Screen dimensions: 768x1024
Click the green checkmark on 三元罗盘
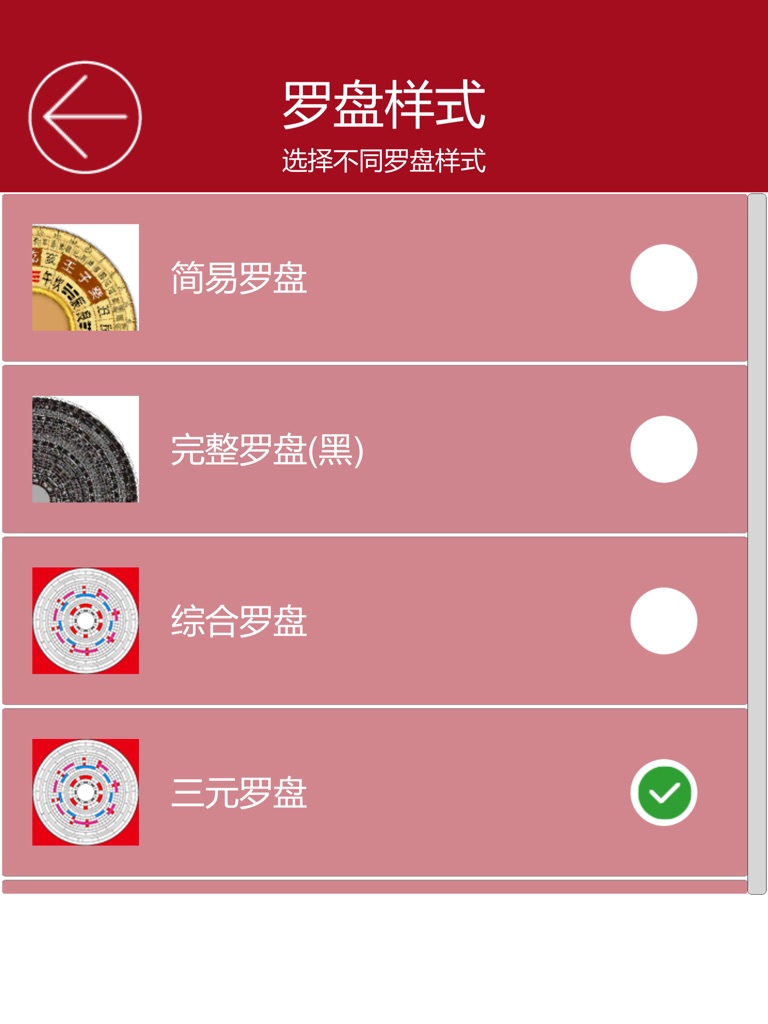click(x=664, y=792)
